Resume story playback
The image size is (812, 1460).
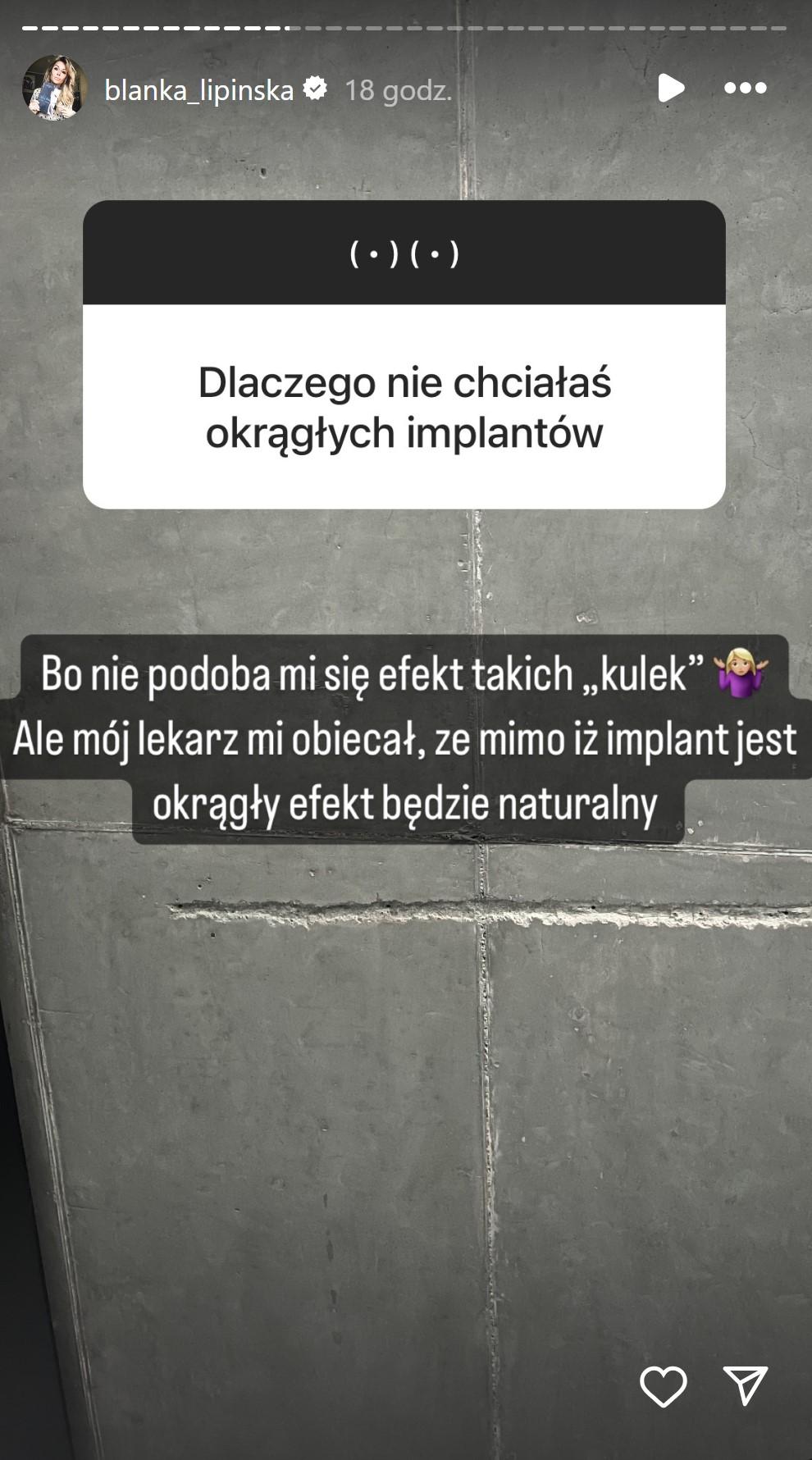(670, 88)
